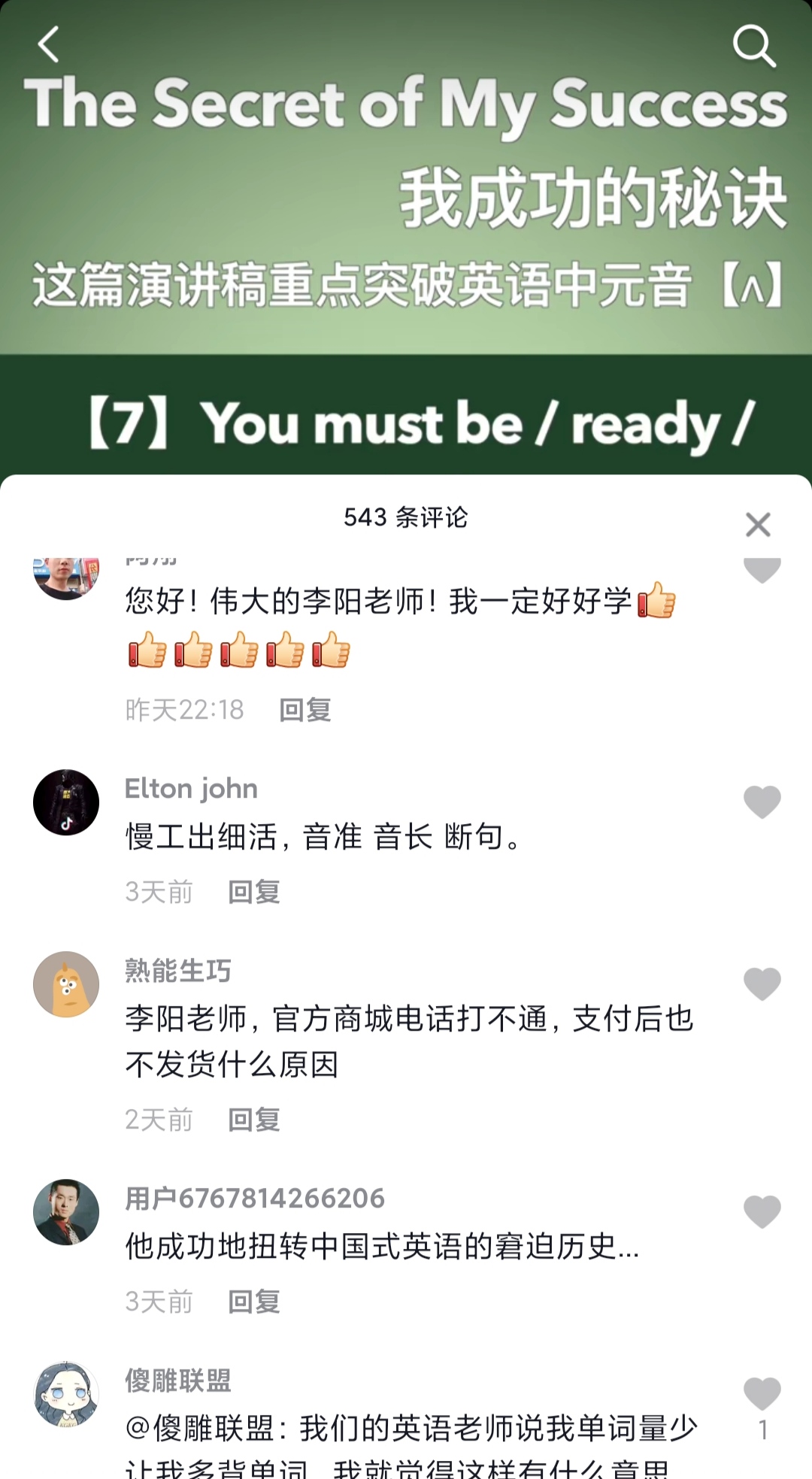Like 傻雕联盟's comment

(762, 1394)
